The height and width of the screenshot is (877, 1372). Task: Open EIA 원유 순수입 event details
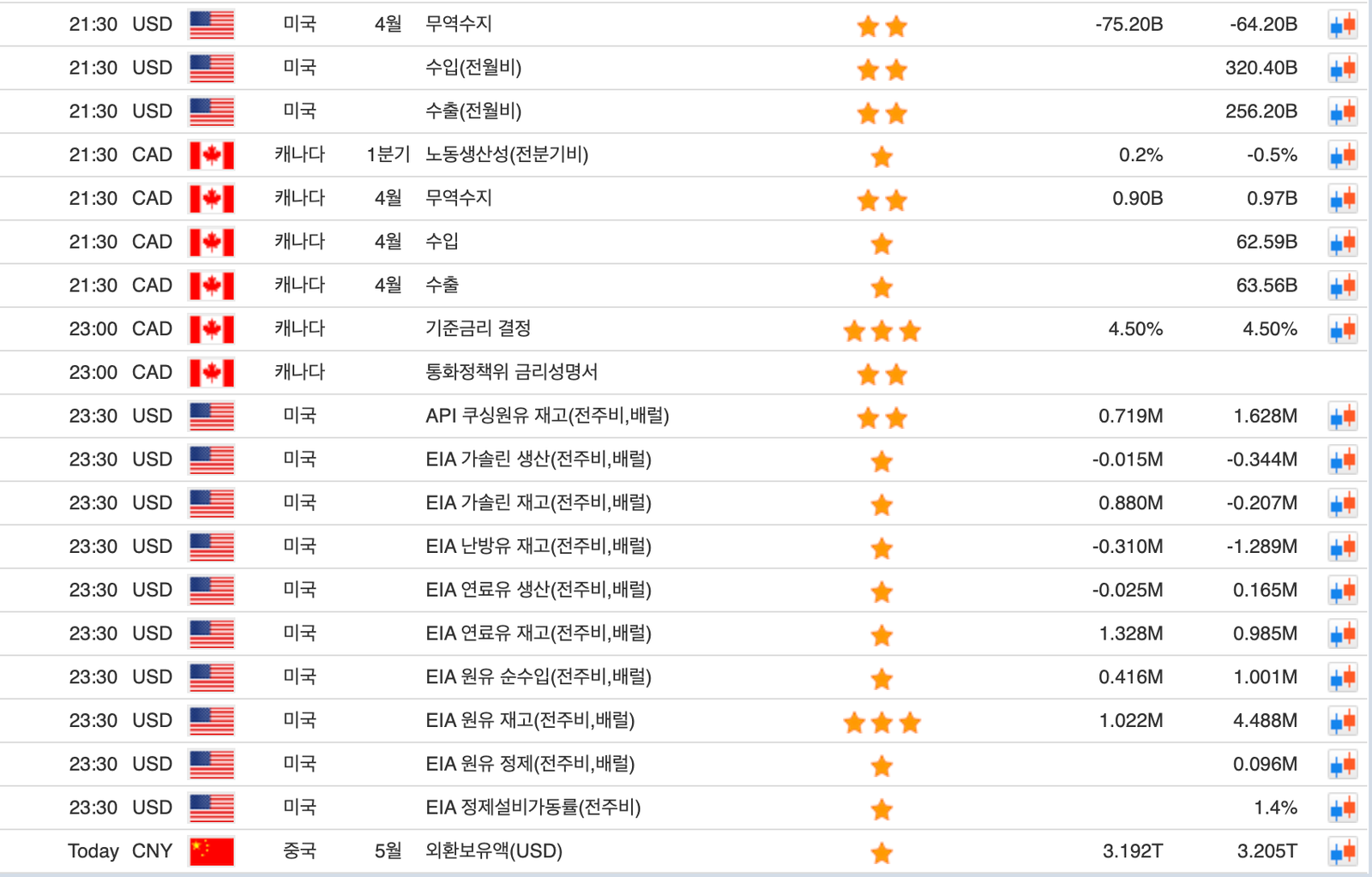click(x=538, y=677)
